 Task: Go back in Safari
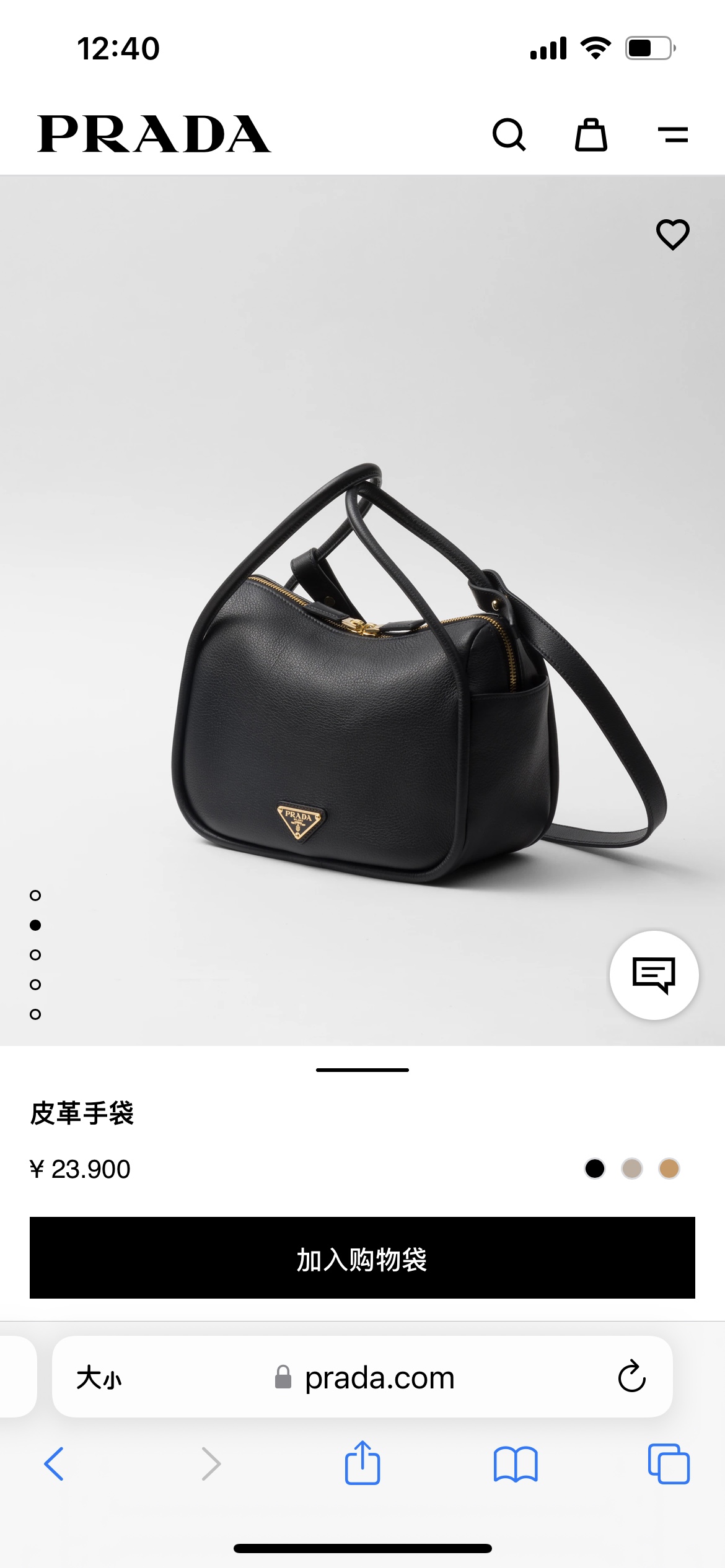coord(54,1464)
